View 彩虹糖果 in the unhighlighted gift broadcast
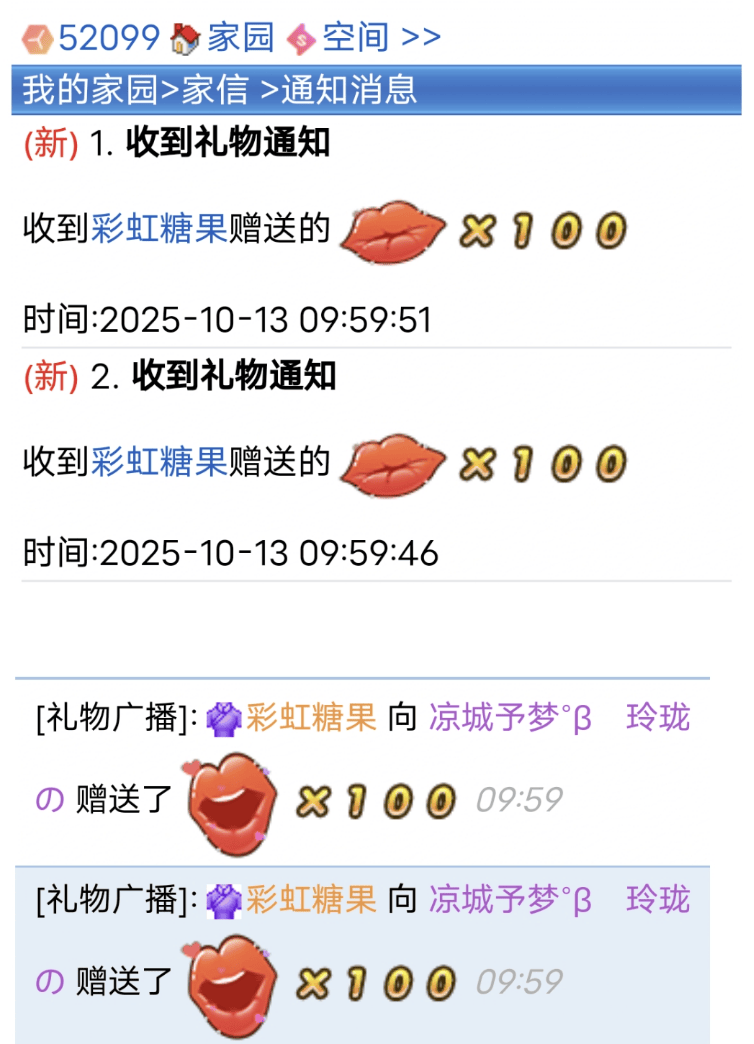Viewport: 754px width, 1044px height. point(311,717)
